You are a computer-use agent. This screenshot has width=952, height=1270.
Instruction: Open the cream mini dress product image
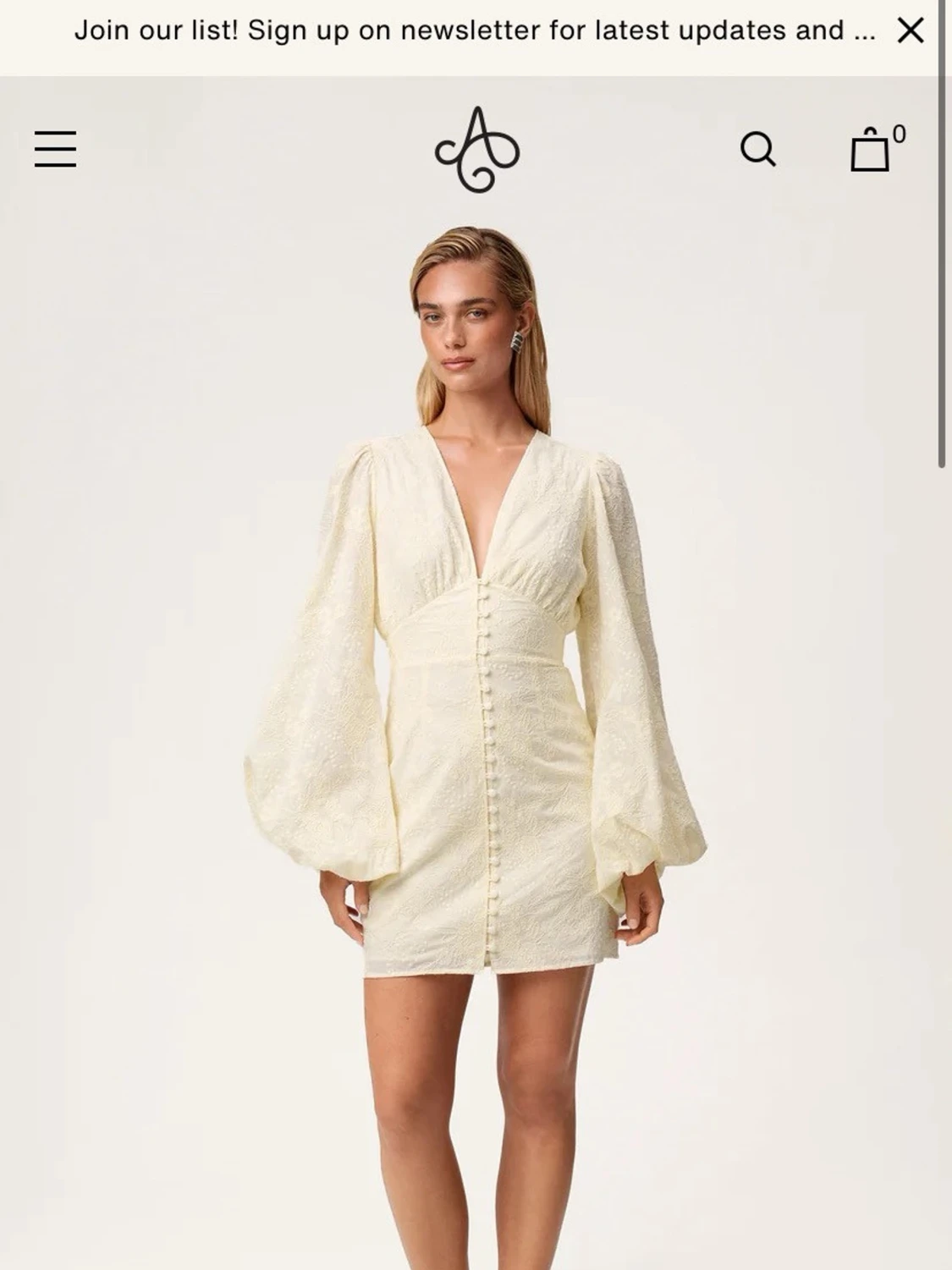[476, 719]
